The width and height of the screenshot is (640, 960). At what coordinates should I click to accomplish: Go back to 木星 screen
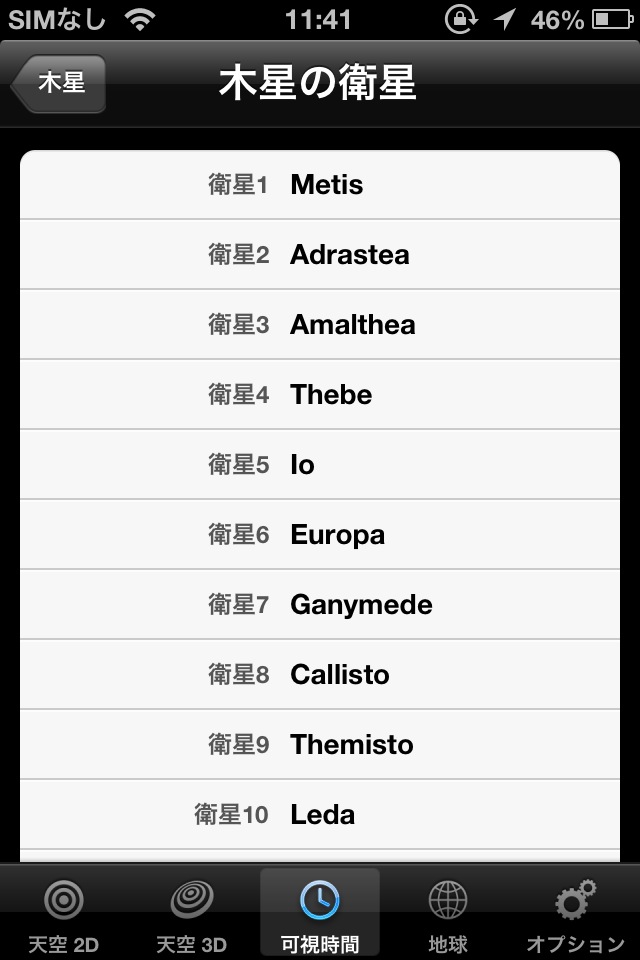60,84
